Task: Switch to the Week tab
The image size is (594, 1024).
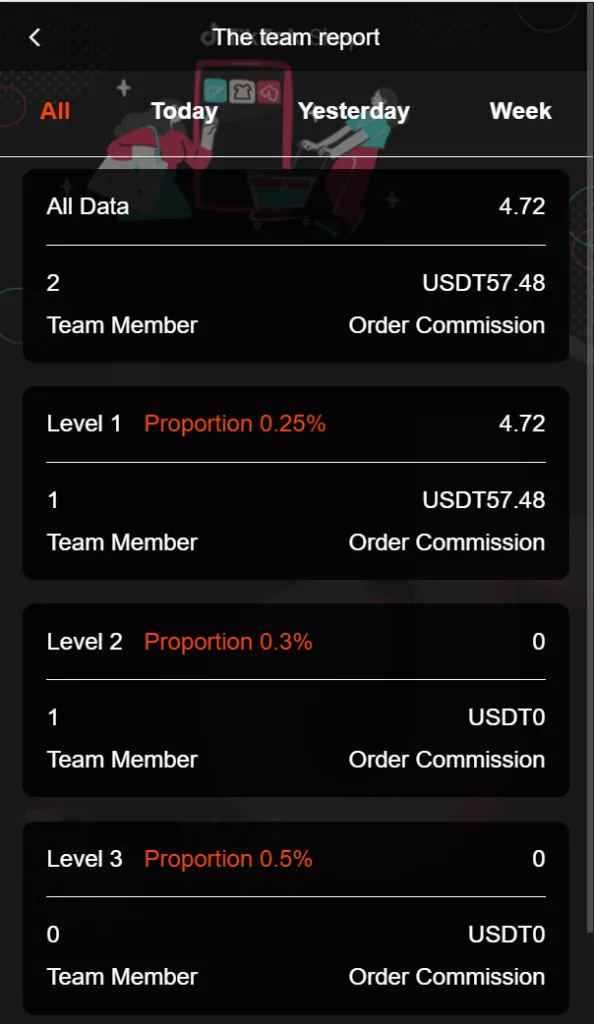Action: [x=520, y=111]
